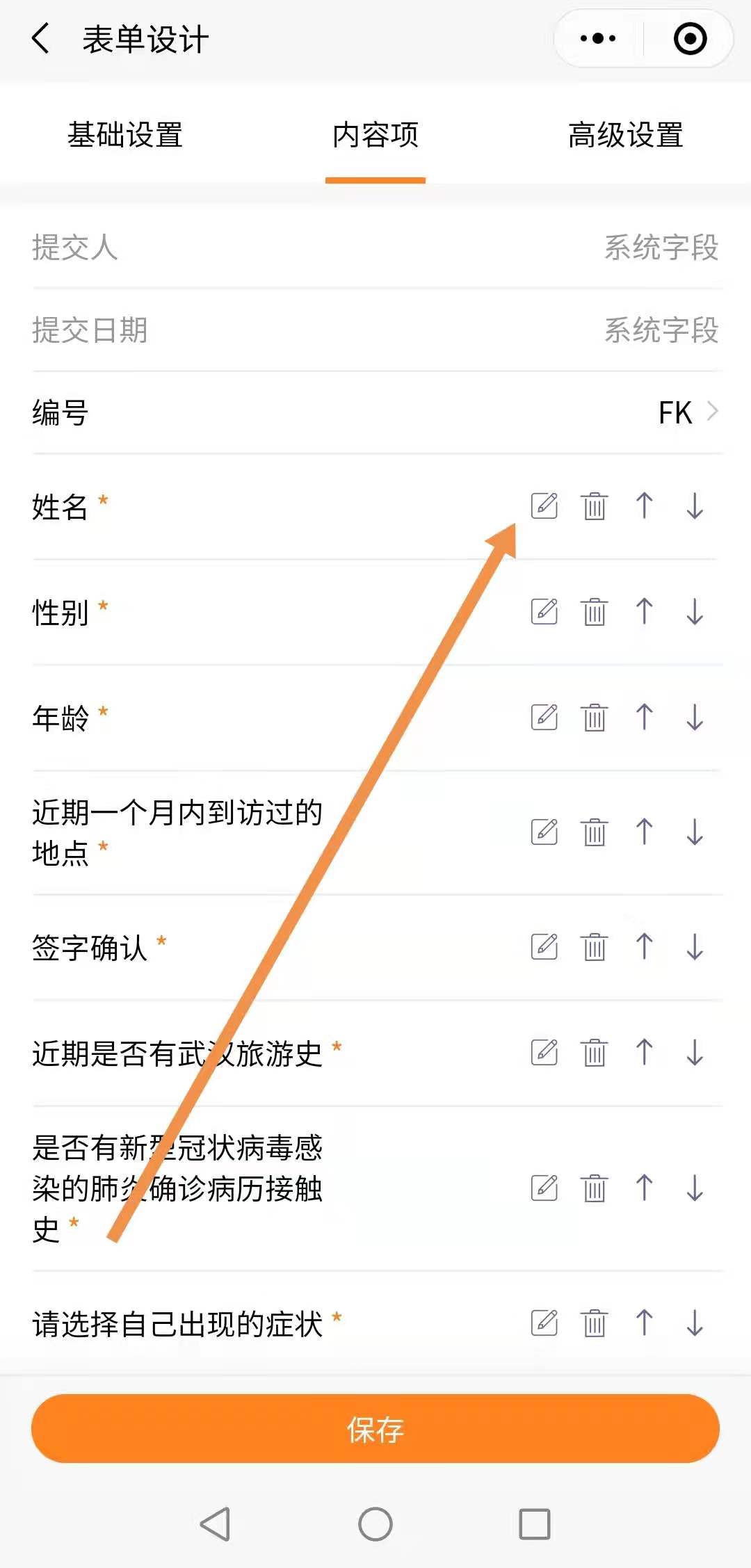Move the 年龄 field down

[695, 717]
